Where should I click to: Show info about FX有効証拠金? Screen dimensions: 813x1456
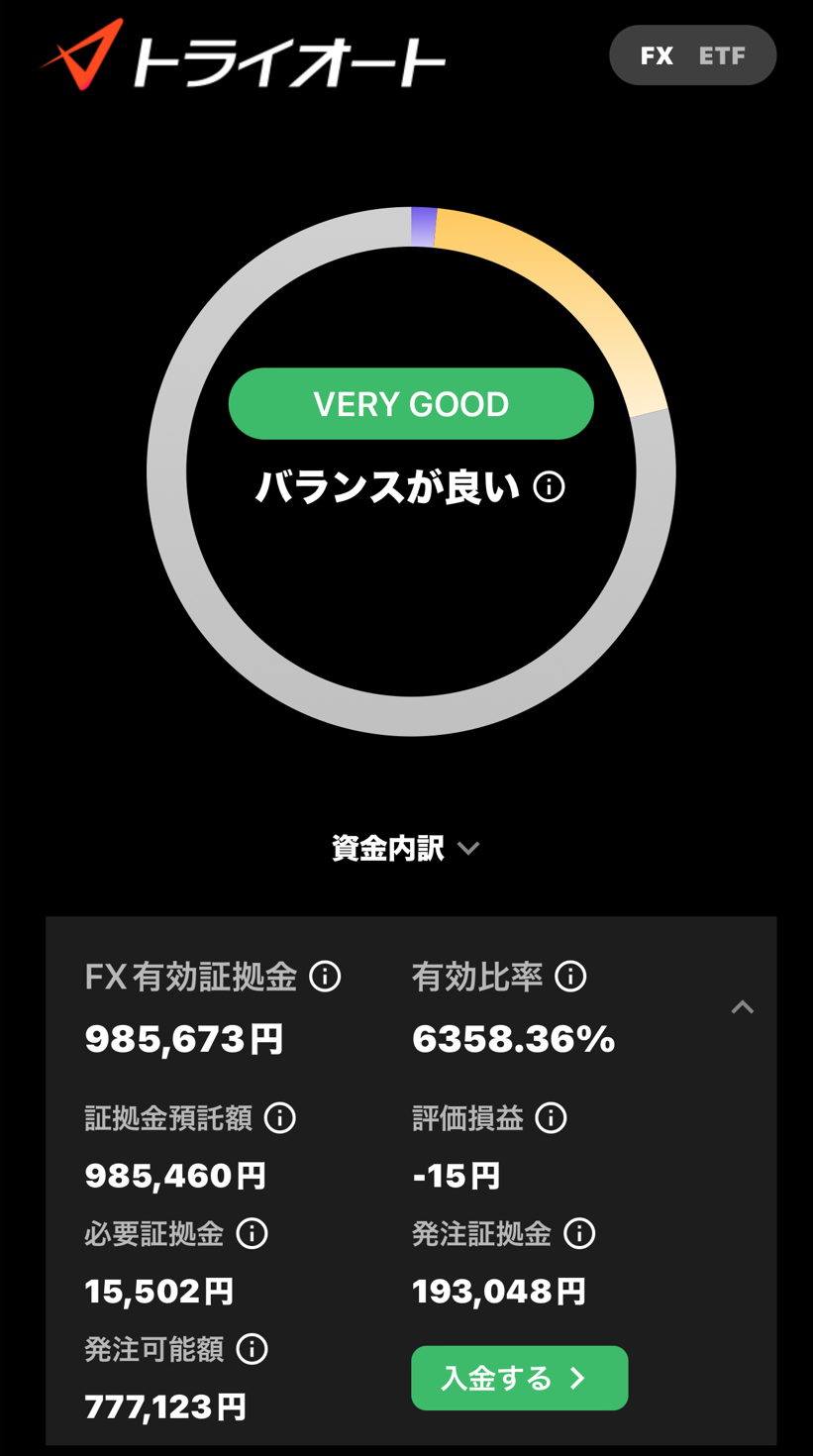tap(325, 977)
